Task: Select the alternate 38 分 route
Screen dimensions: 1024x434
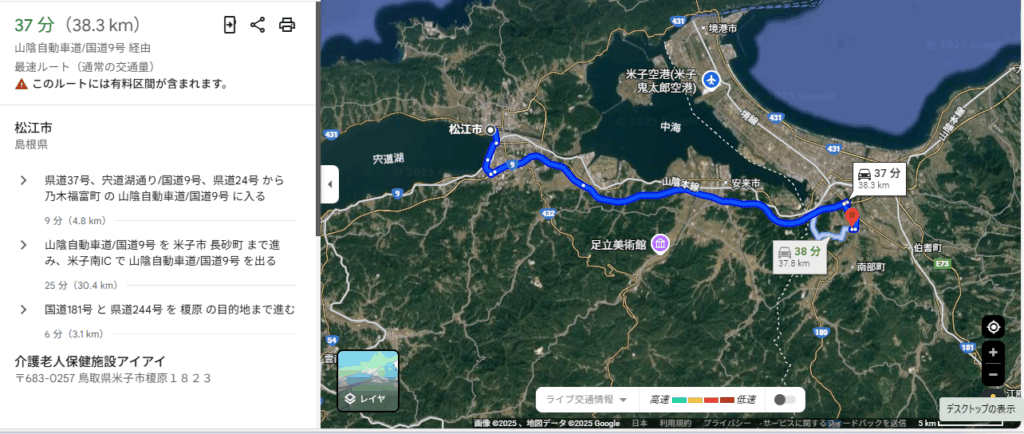Action: [x=798, y=257]
